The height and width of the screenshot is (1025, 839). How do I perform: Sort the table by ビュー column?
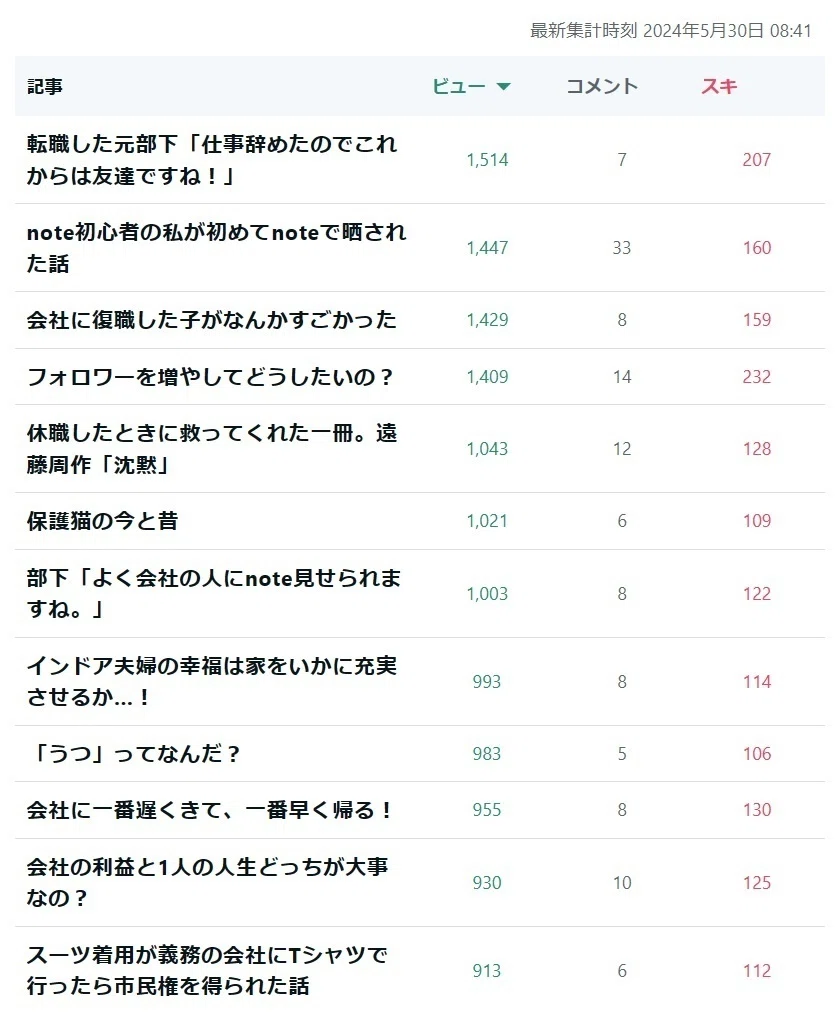[471, 86]
